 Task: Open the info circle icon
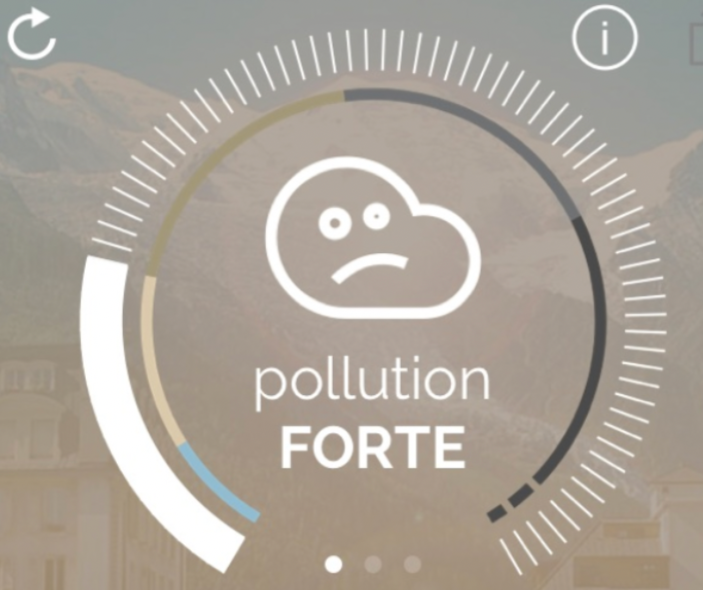(605, 39)
